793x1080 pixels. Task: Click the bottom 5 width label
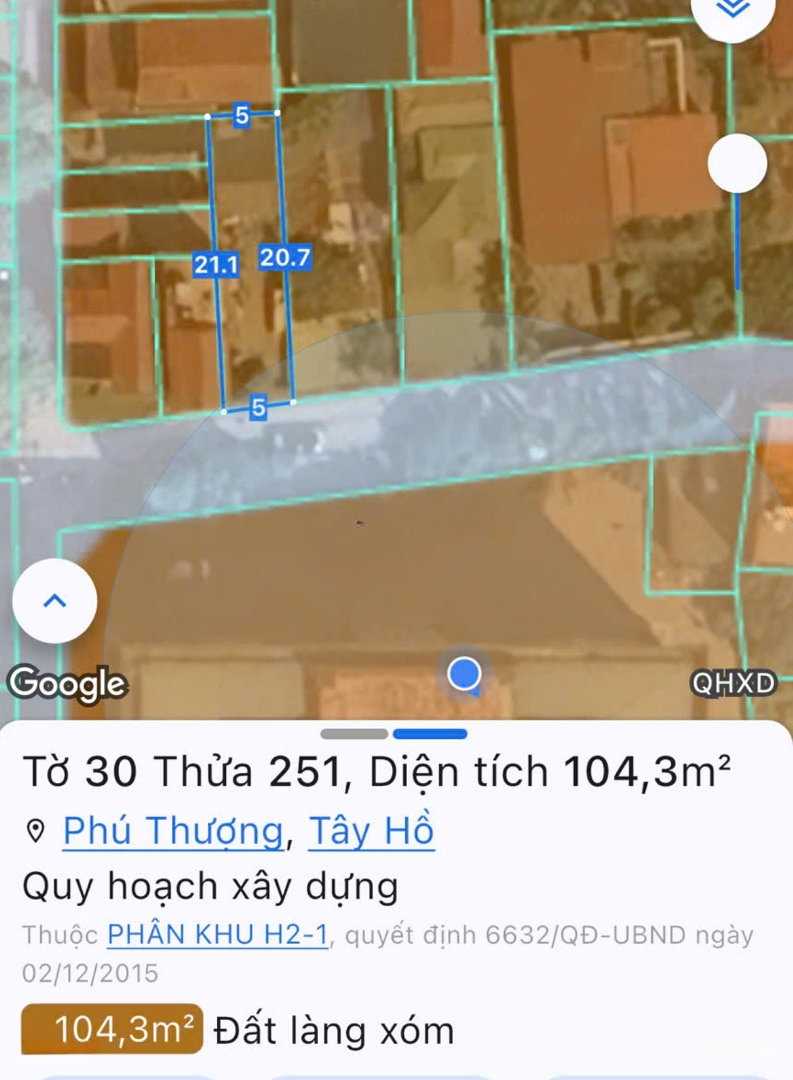(257, 409)
